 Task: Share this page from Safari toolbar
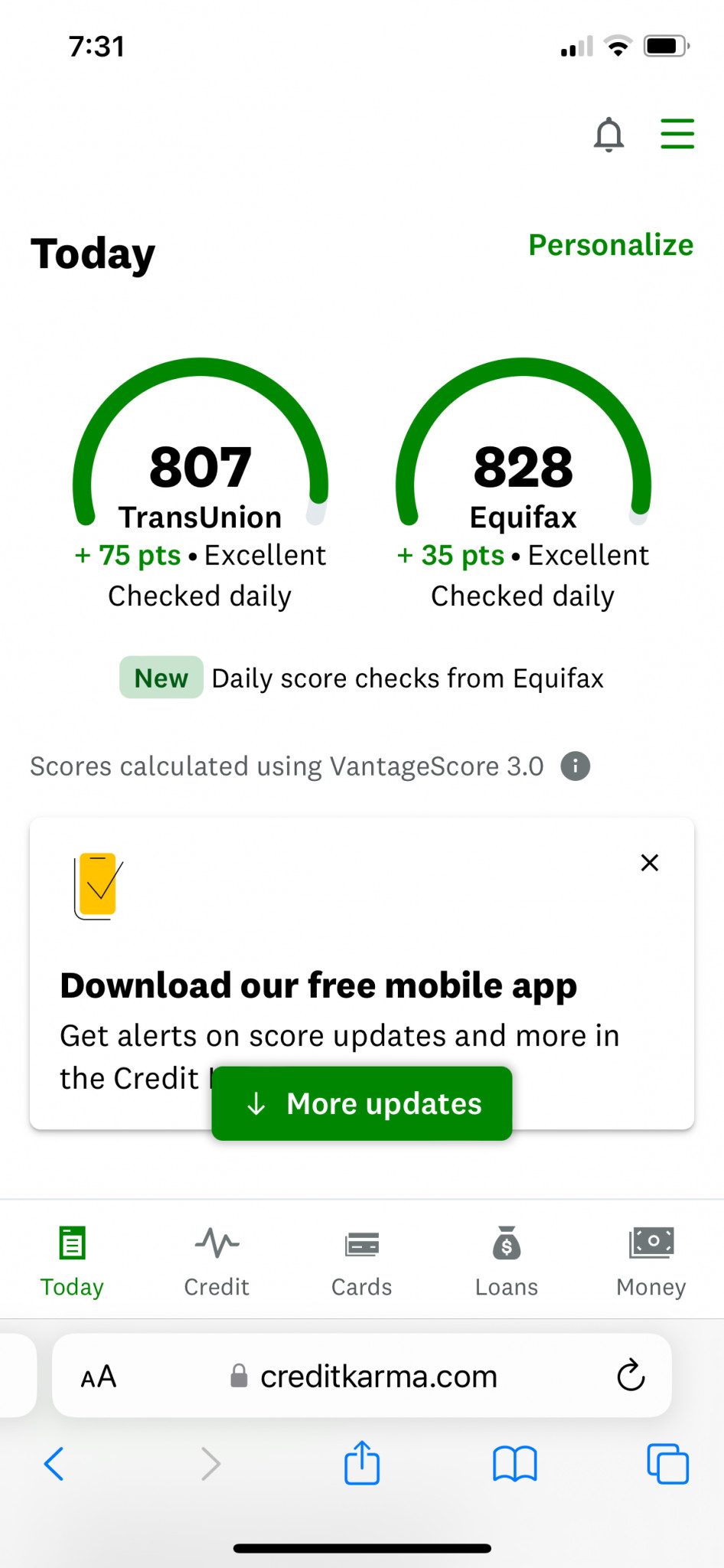coord(362,1462)
